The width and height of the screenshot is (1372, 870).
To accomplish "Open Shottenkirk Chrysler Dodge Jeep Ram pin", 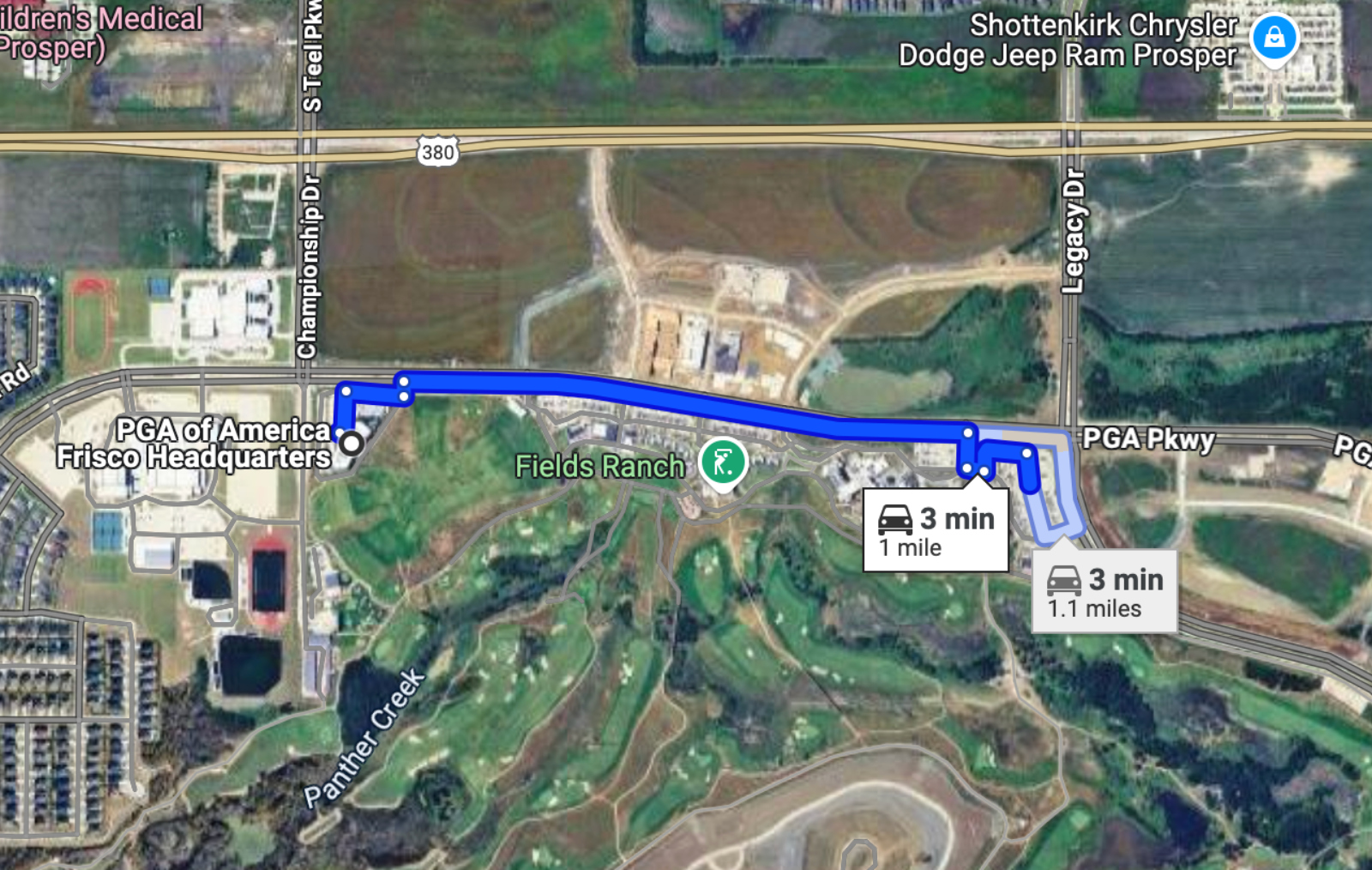I will (1274, 38).
